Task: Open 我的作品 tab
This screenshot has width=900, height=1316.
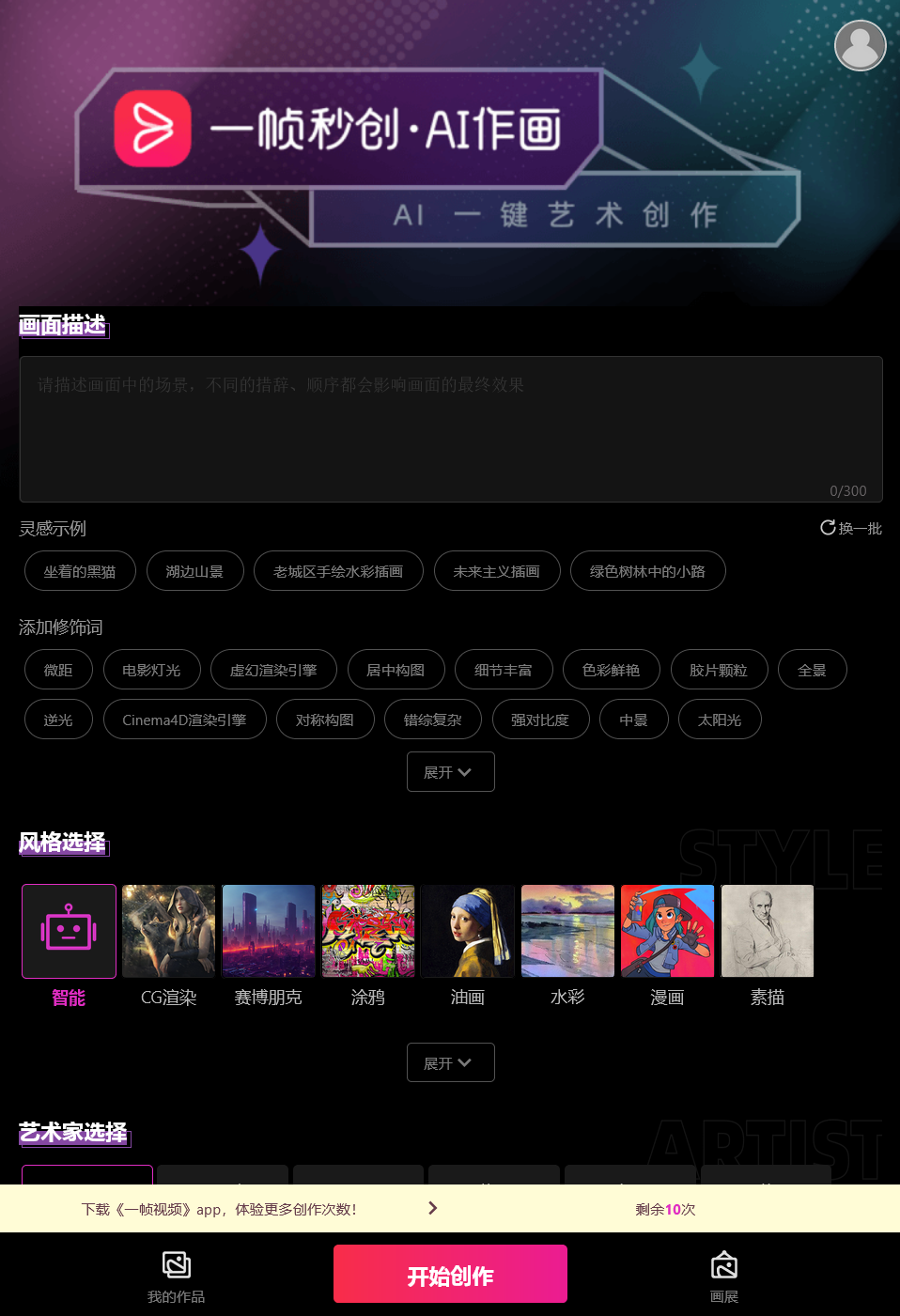Action: click(176, 1276)
